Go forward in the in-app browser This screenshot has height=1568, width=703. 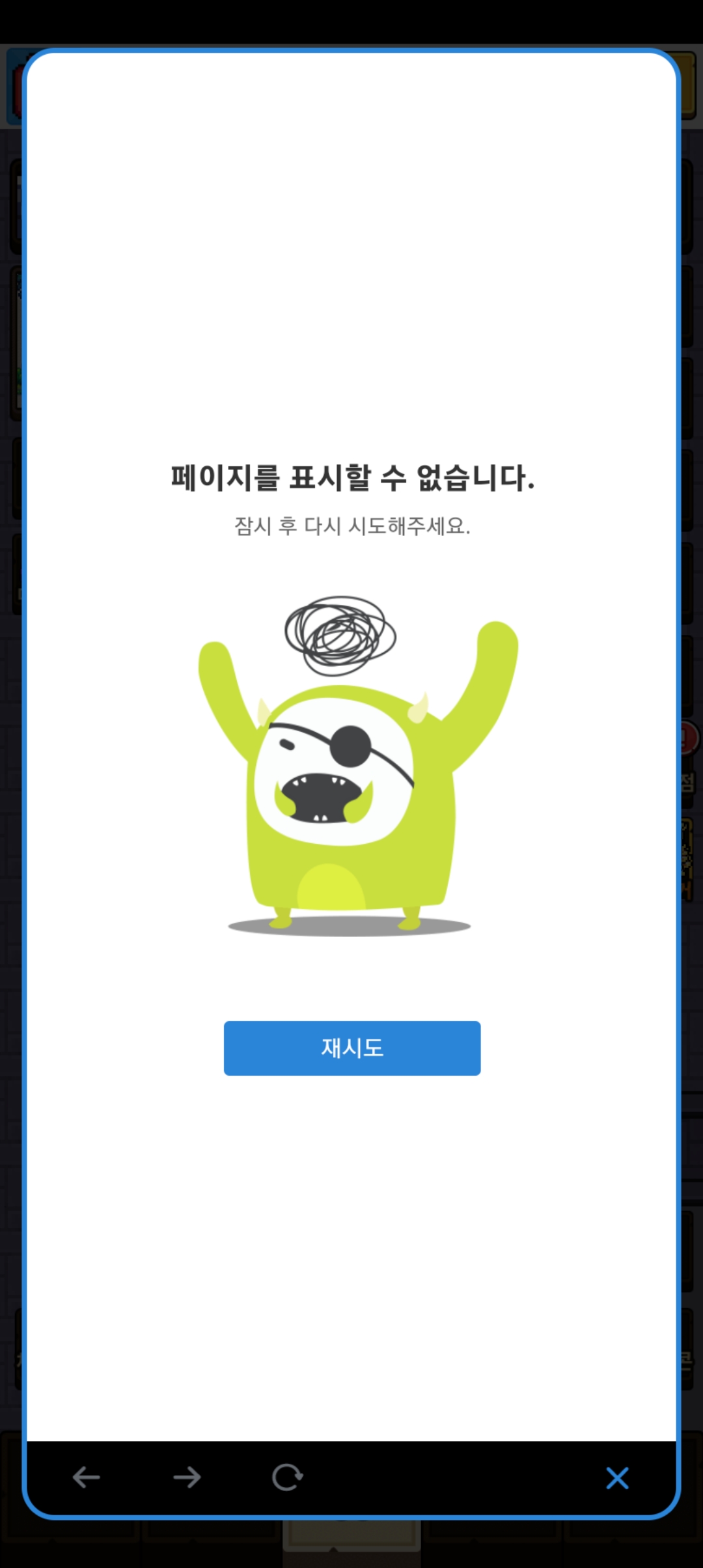point(187,1477)
